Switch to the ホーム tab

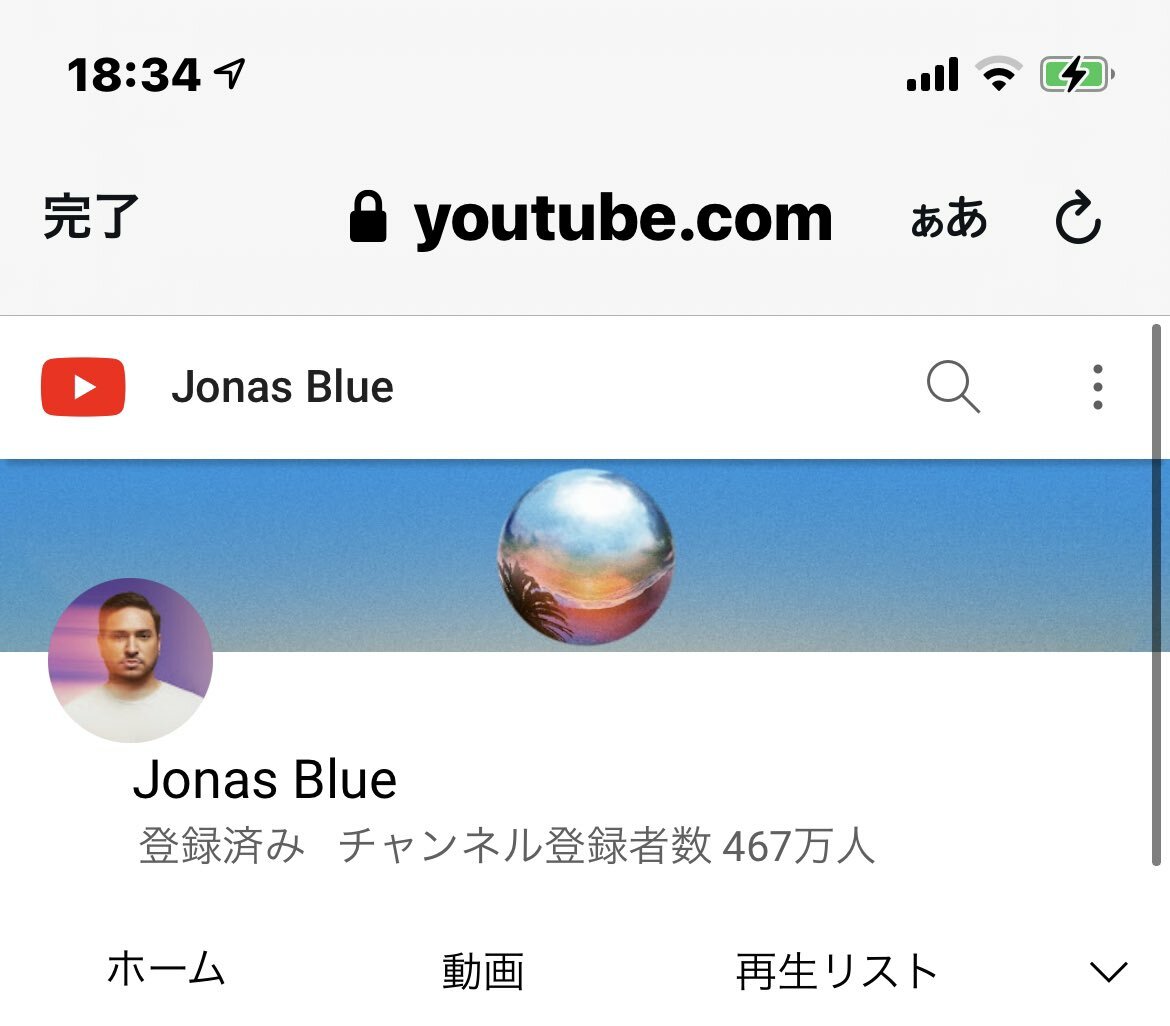tap(166, 970)
